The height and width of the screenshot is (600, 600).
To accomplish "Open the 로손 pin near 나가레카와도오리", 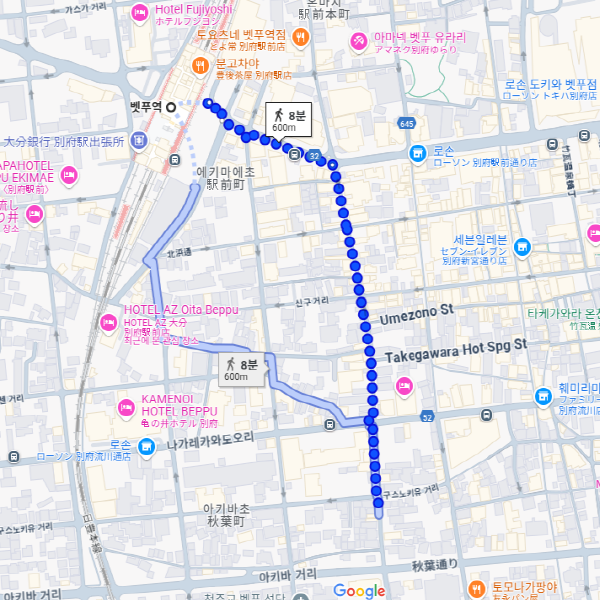I will [146, 445].
